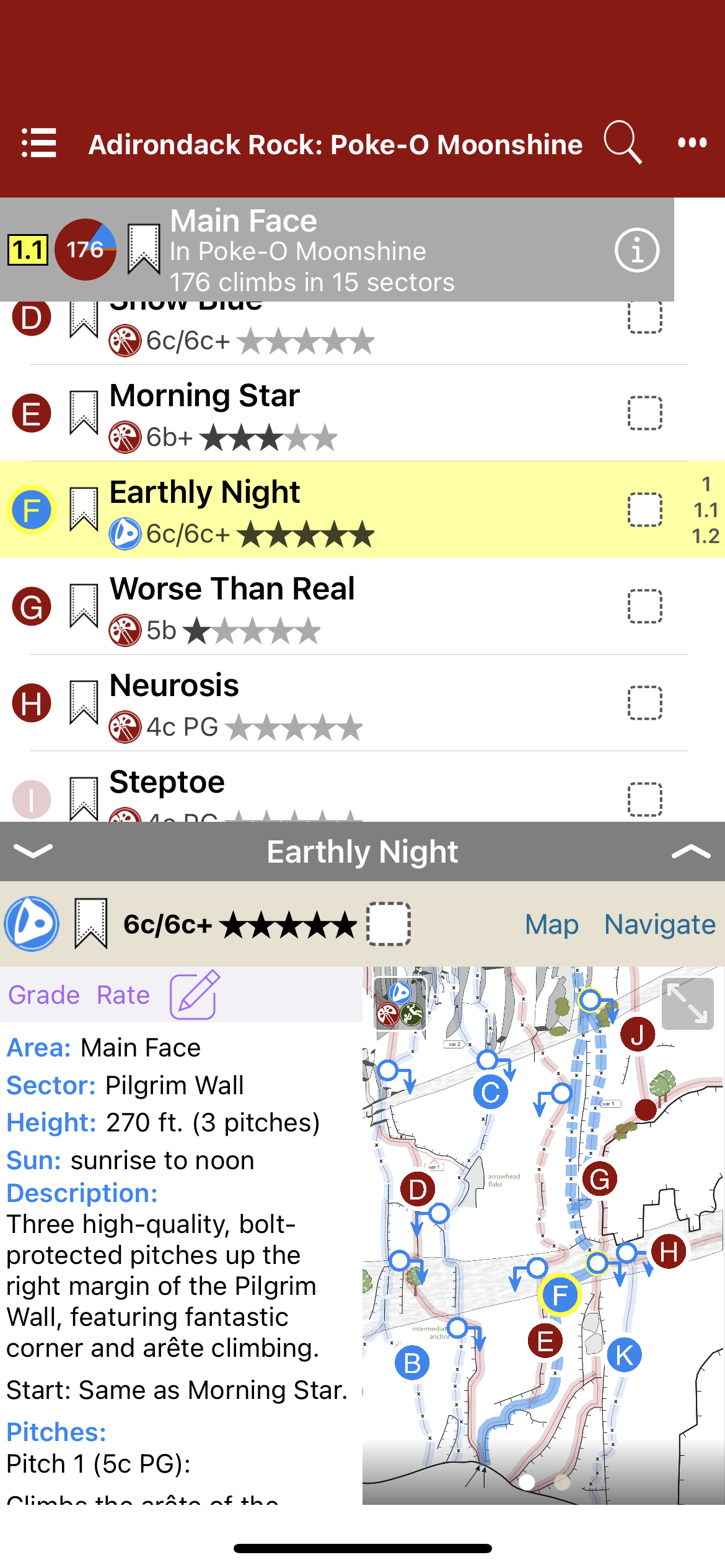Screen dimensions: 725x1568
Task: Open the three-dot overflow menu
Action: 692,143
